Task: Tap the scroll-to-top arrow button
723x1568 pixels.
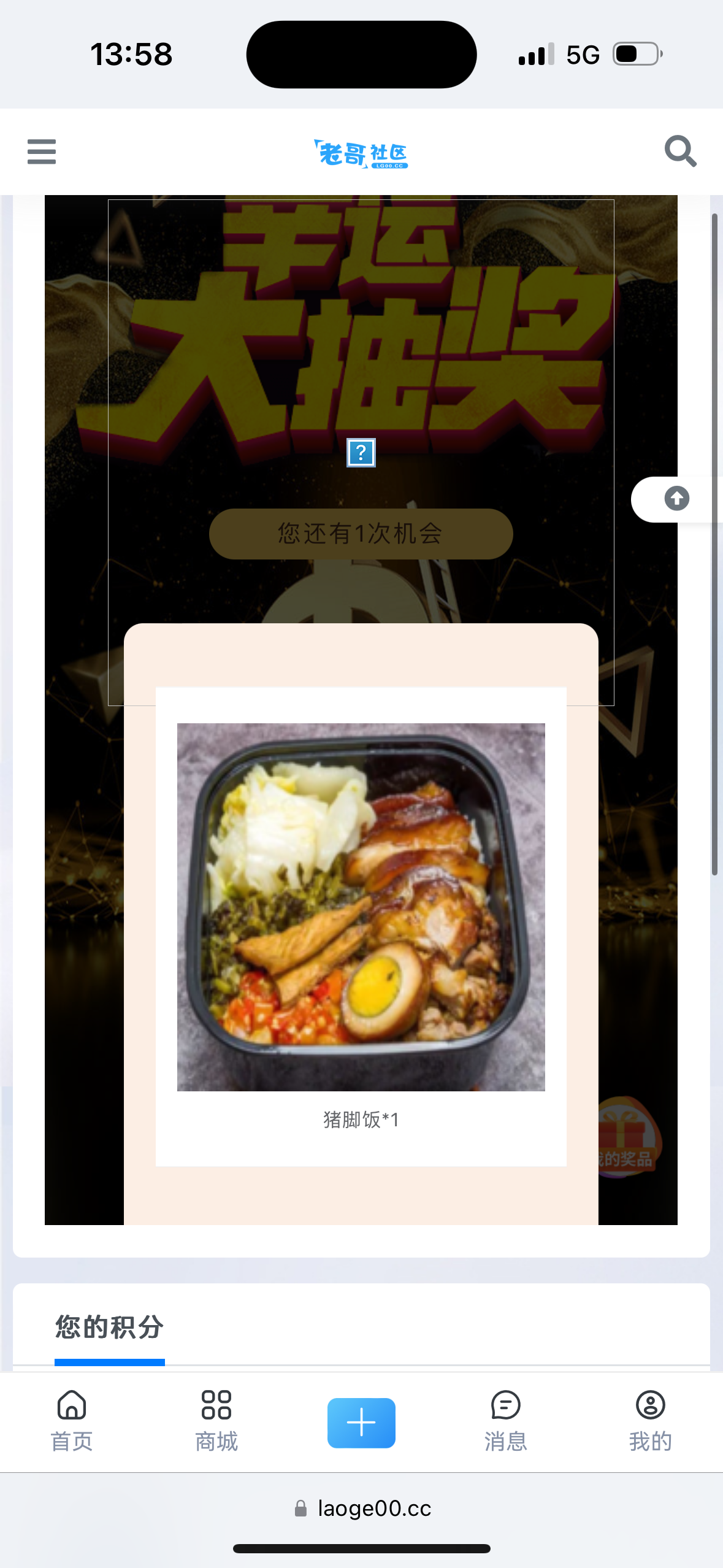Action: tap(676, 499)
